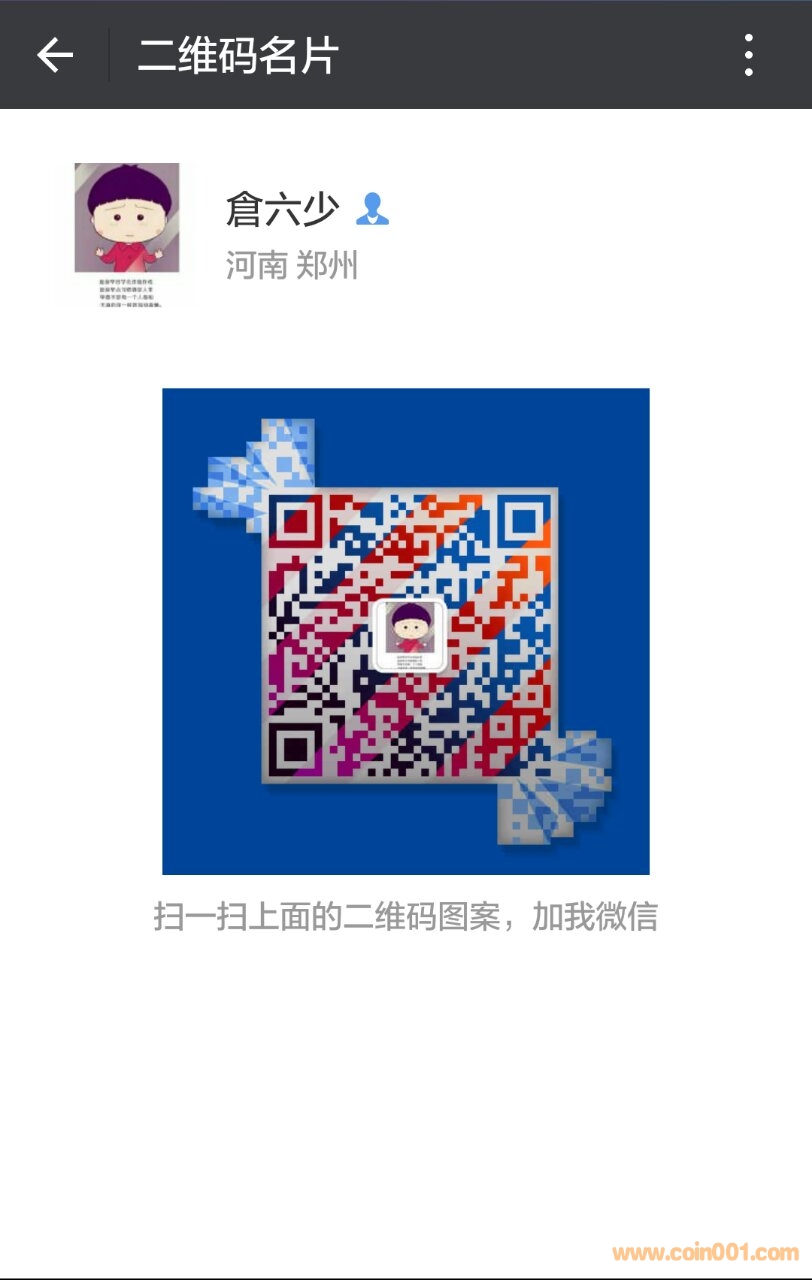This screenshot has height=1280, width=812.
Task: Go back using the arrow icon
Action: [55, 55]
